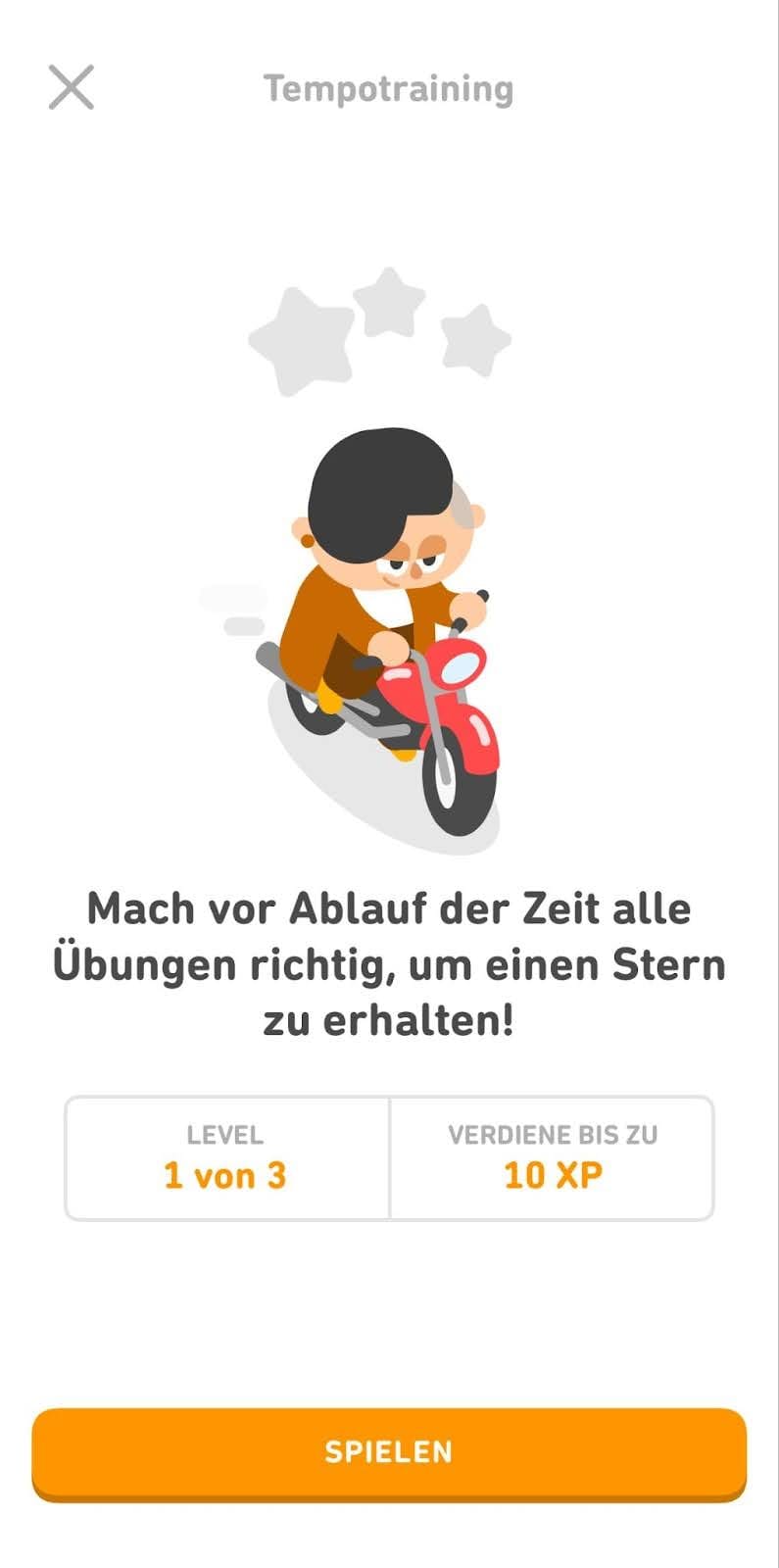Click the Tempotraining title text
The width and height of the screenshot is (779, 1568).
(x=388, y=86)
